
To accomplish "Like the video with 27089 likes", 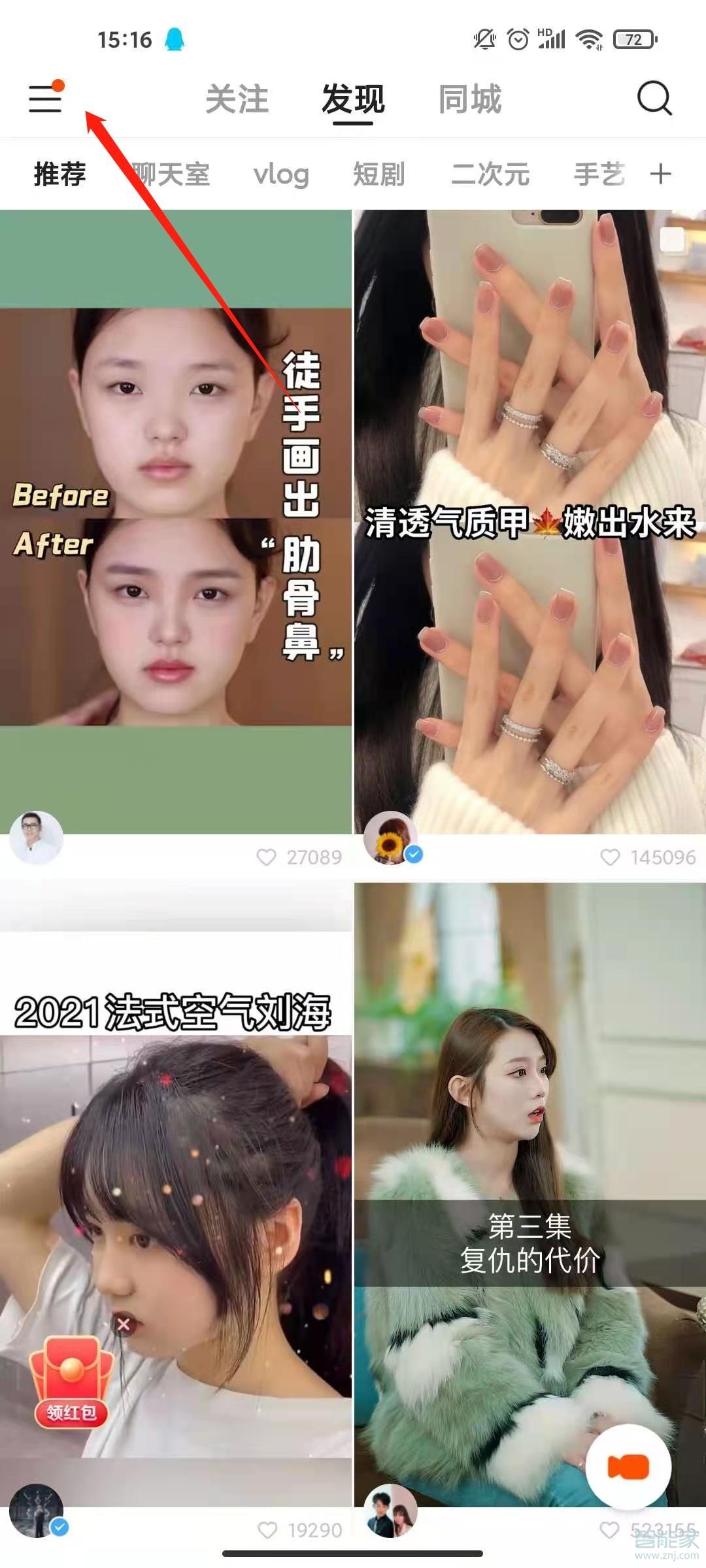I will [x=266, y=857].
